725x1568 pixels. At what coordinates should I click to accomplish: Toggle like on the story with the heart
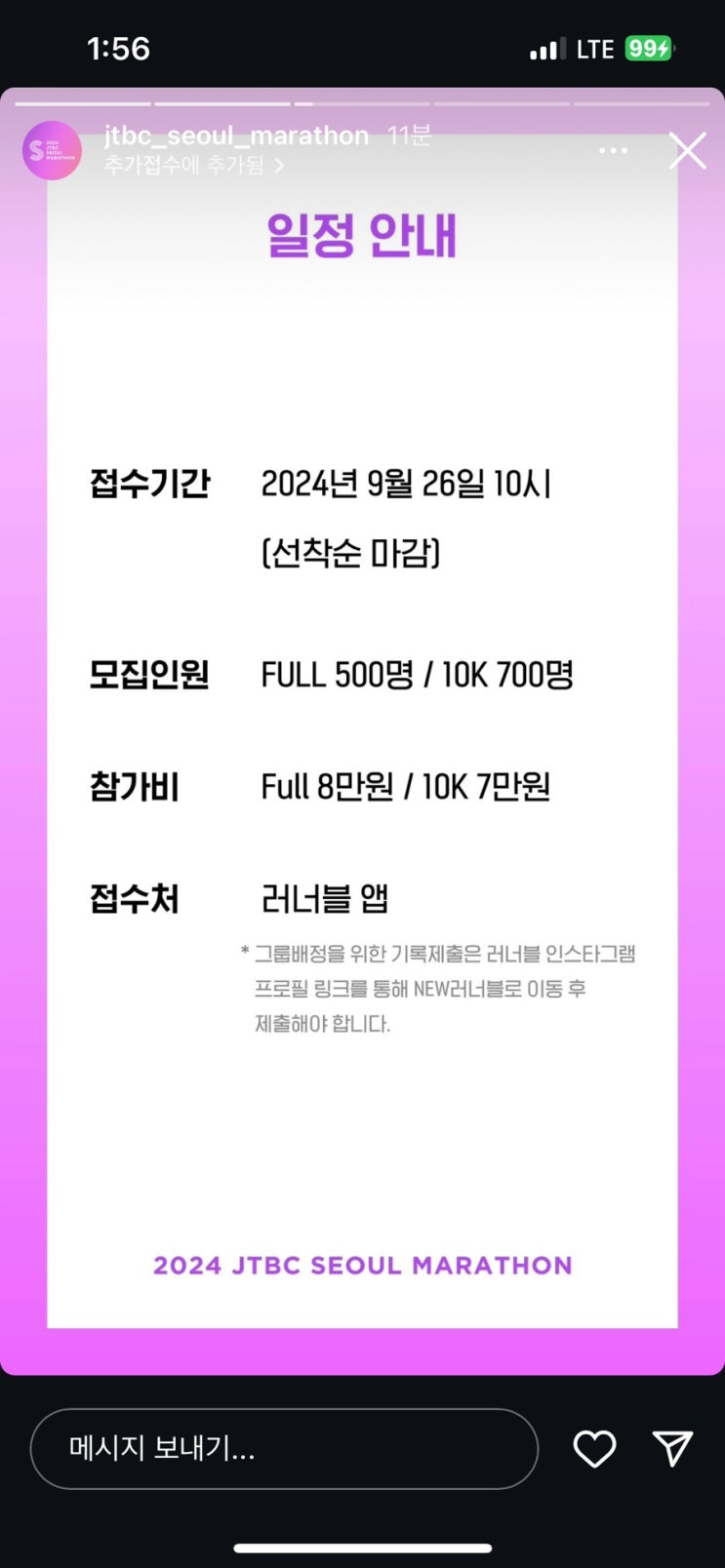pyautogui.click(x=593, y=1449)
